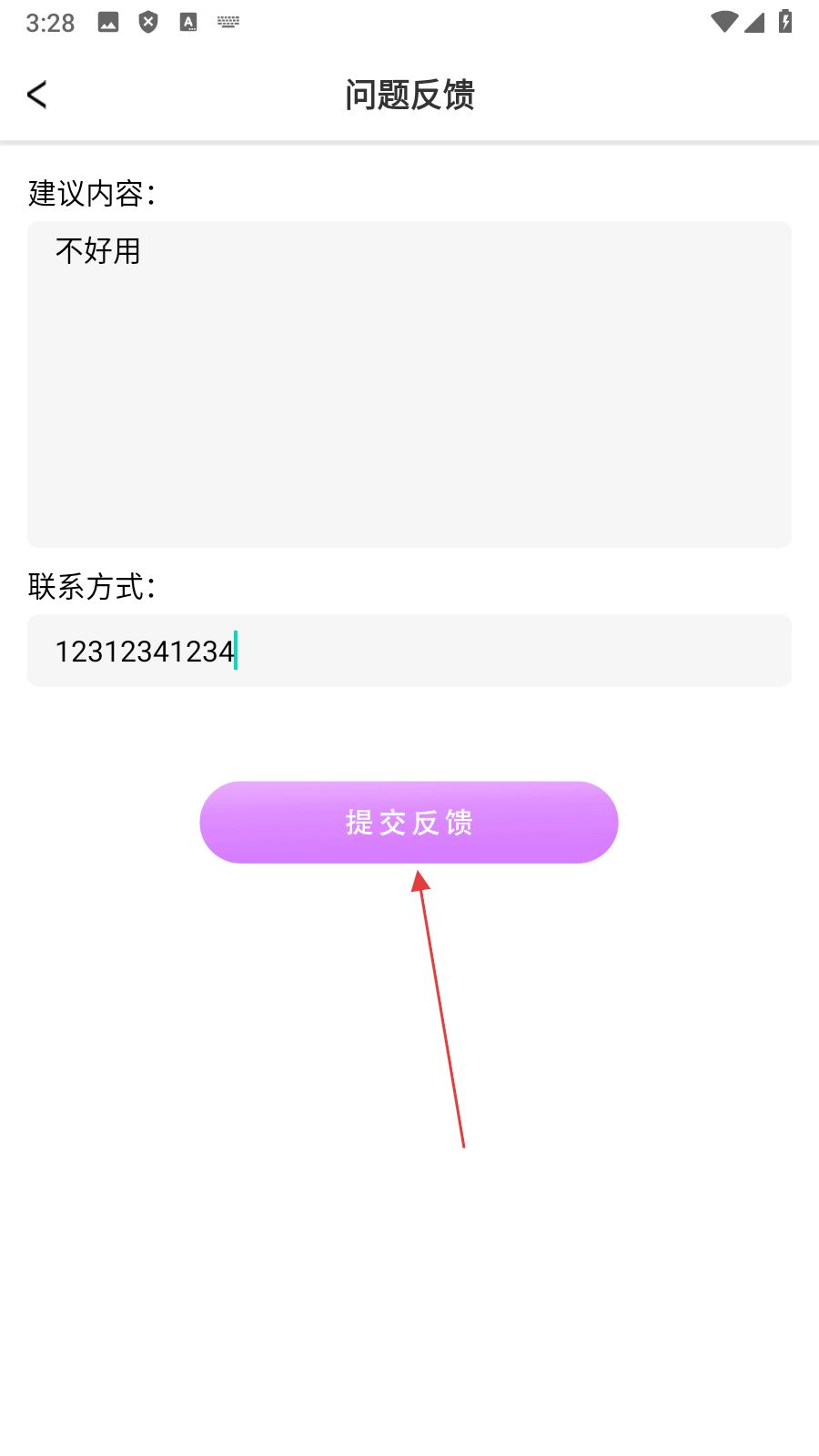Select the keyboard icon in the status bar

point(227,22)
